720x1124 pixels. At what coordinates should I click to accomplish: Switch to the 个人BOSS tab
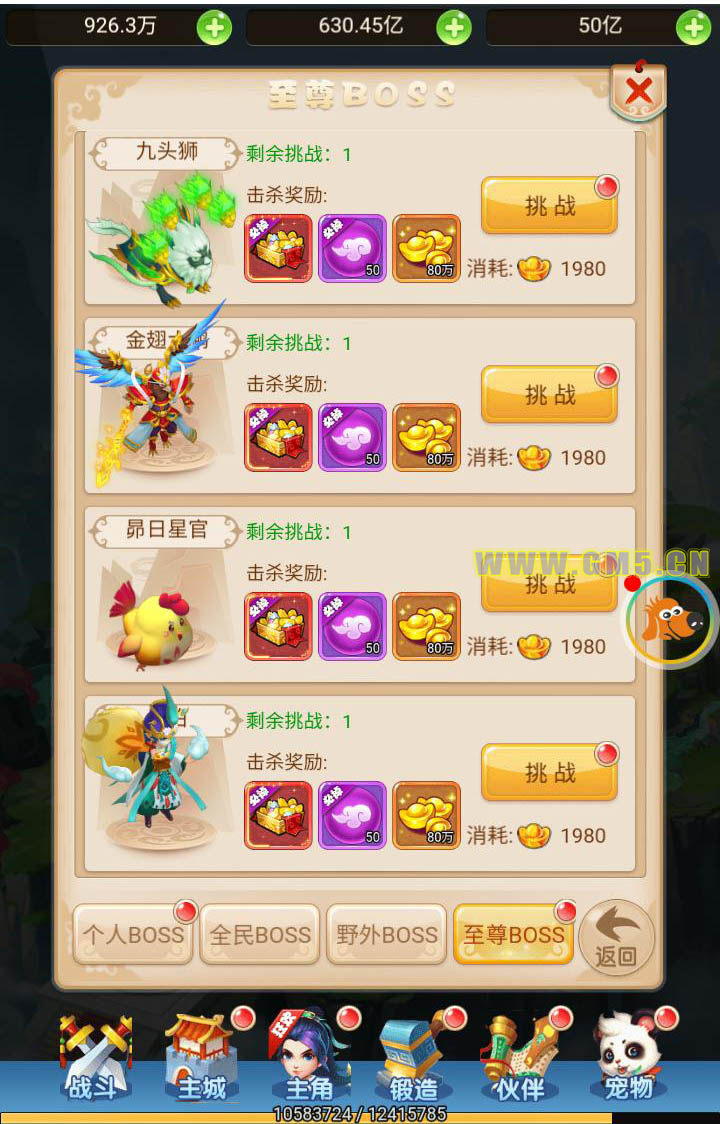[x=134, y=935]
